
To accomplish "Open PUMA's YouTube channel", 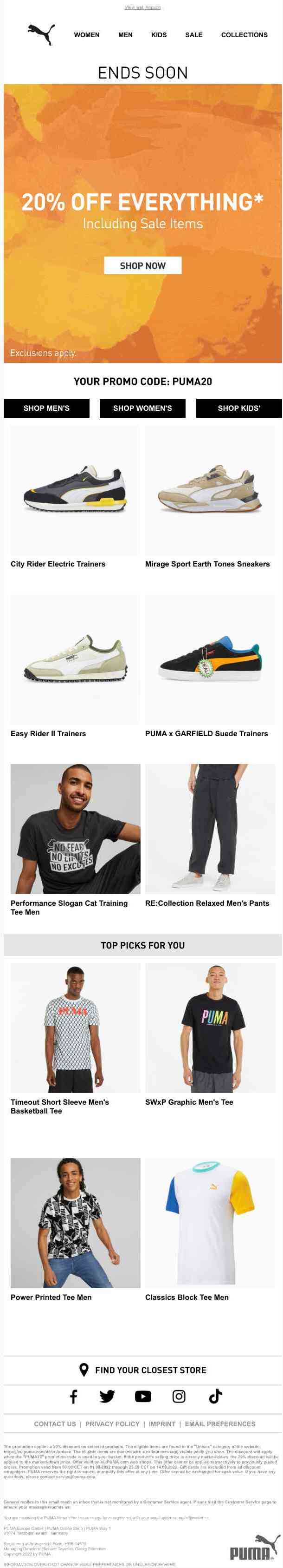I will 143,1397.
